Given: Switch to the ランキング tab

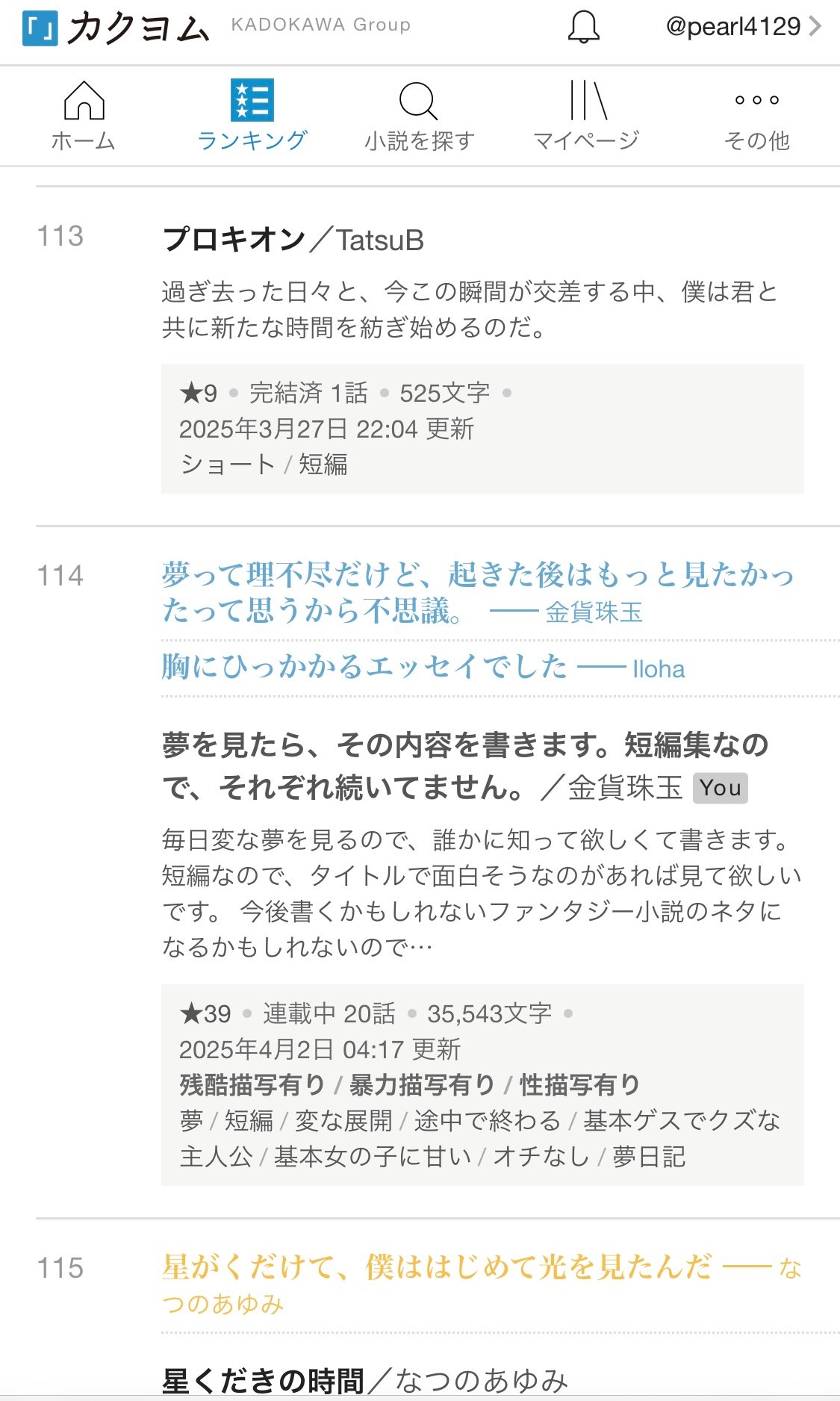Looking at the screenshot, I should (252, 117).
